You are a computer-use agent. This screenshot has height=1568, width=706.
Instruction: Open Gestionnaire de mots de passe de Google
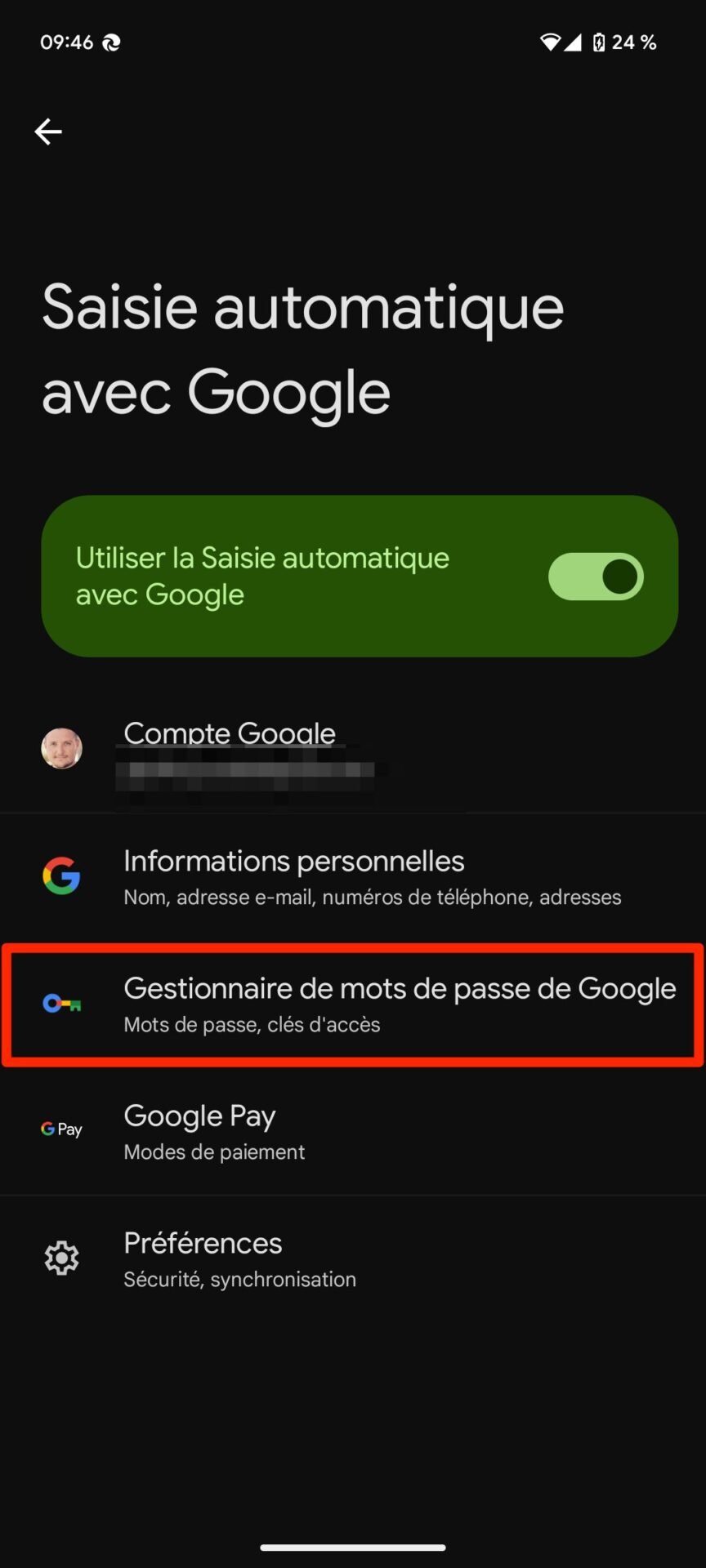353,1004
